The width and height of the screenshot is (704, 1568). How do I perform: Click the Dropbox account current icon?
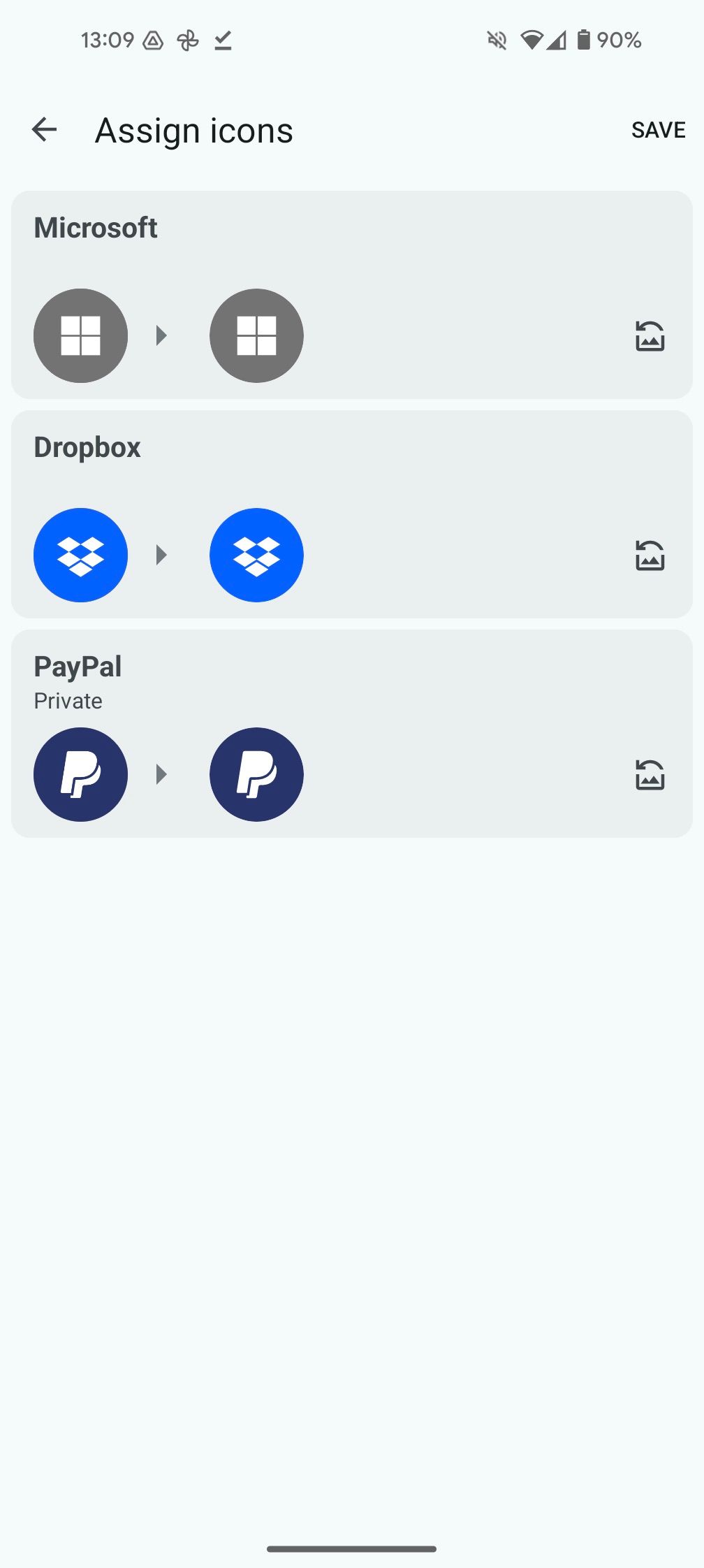[x=80, y=555]
